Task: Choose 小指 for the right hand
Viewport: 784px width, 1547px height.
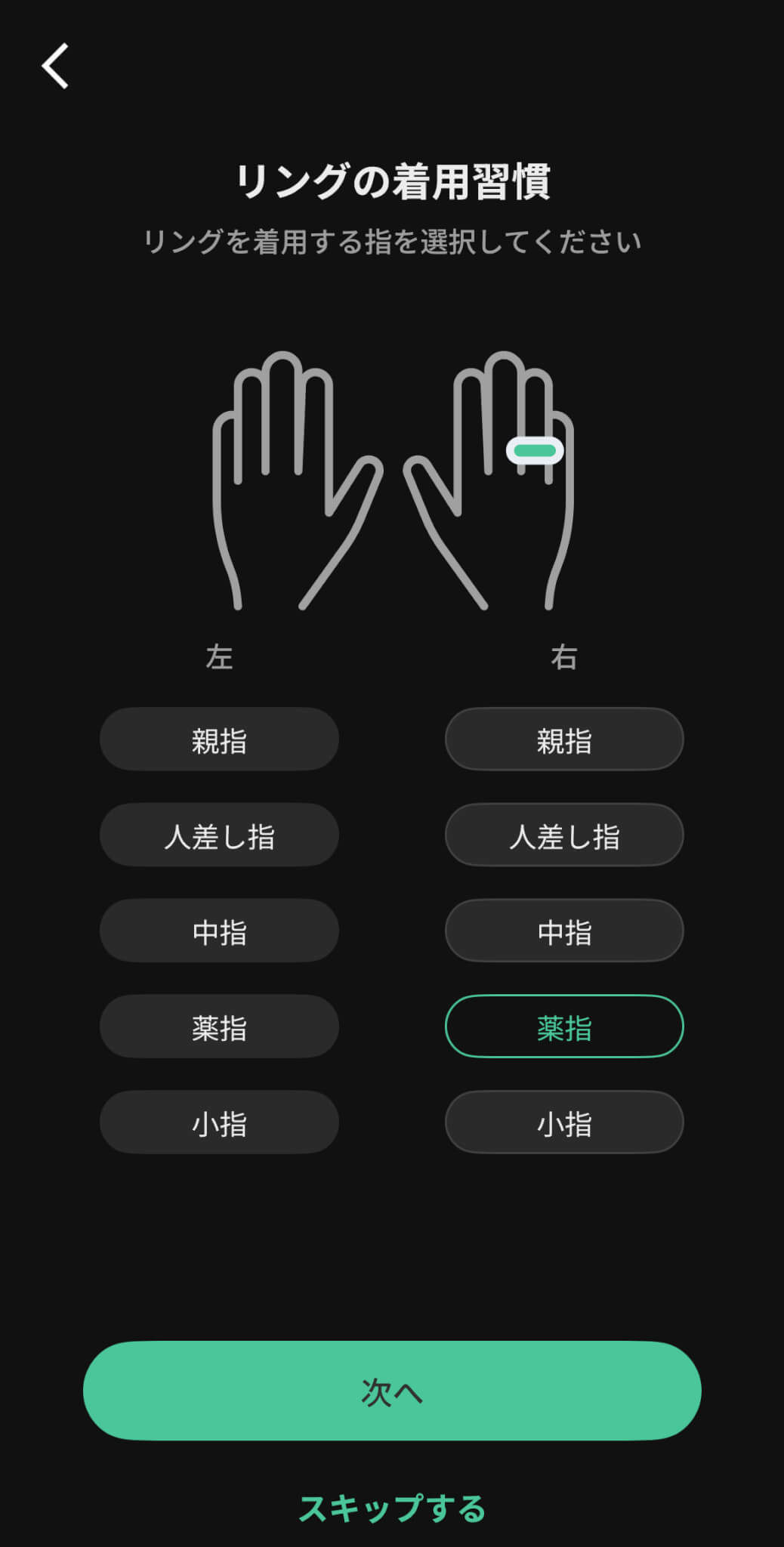Action: pos(564,1122)
